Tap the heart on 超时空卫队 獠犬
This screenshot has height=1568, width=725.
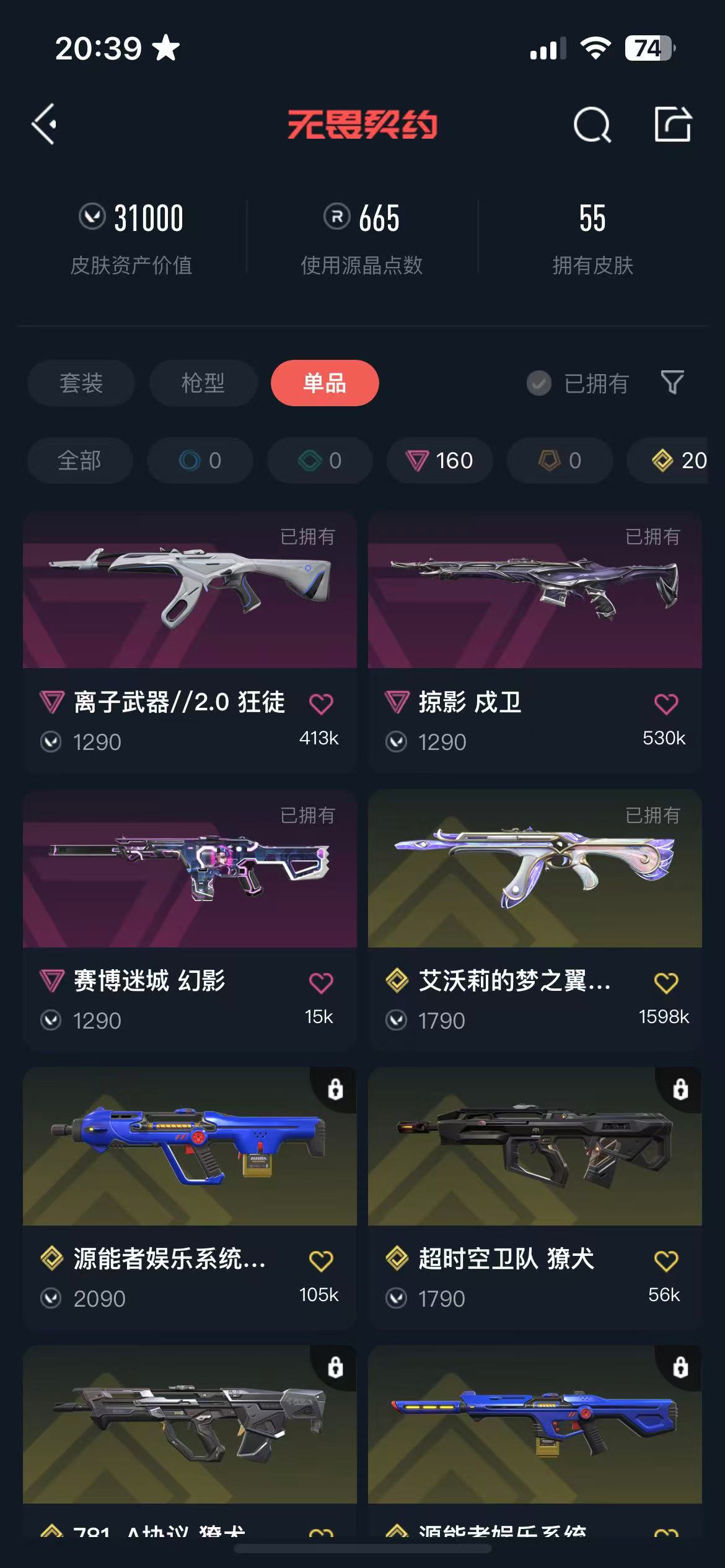pyautogui.click(x=666, y=1261)
